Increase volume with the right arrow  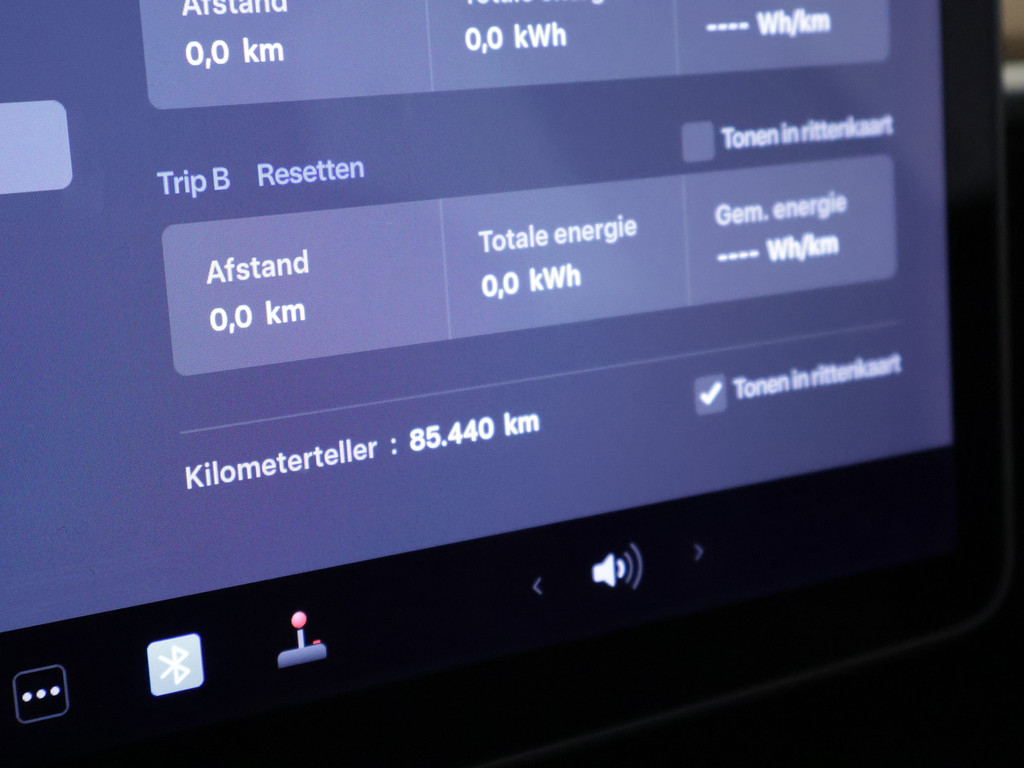pyautogui.click(x=698, y=551)
